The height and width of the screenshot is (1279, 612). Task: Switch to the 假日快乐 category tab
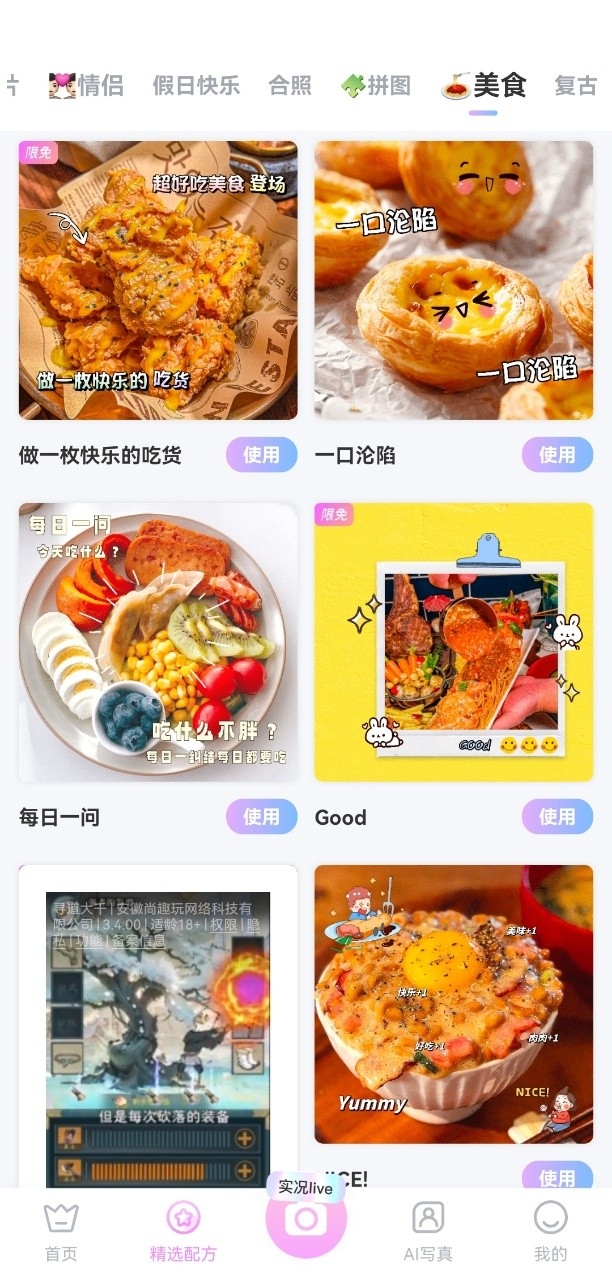[x=196, y=85]
